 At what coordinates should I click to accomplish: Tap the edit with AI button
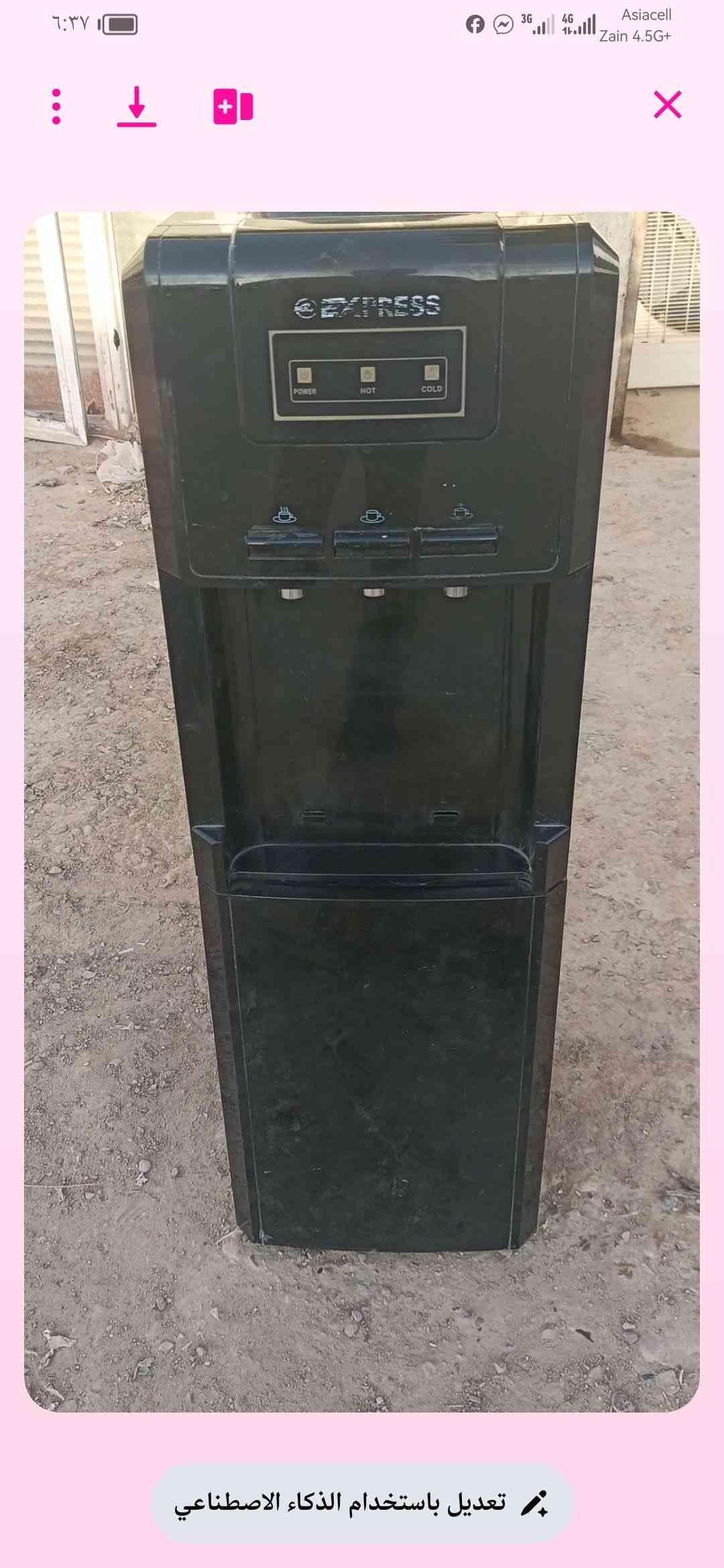(363, 1502)
